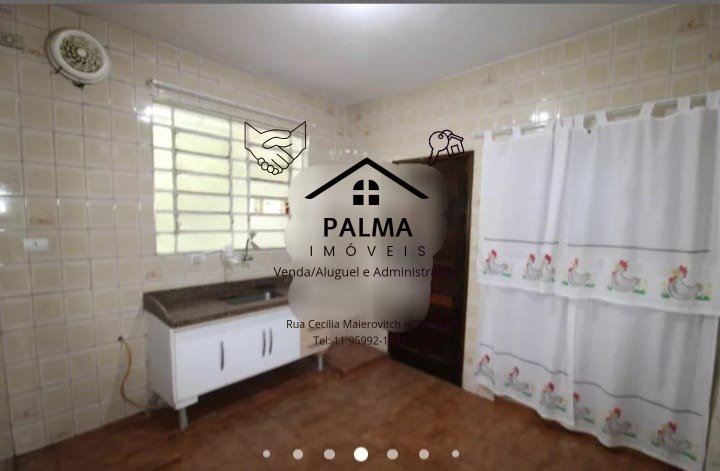Tap the first page indicator dot
Viewport: 720px width, 471px height.
pyautogui.click(x=266, y=454)
